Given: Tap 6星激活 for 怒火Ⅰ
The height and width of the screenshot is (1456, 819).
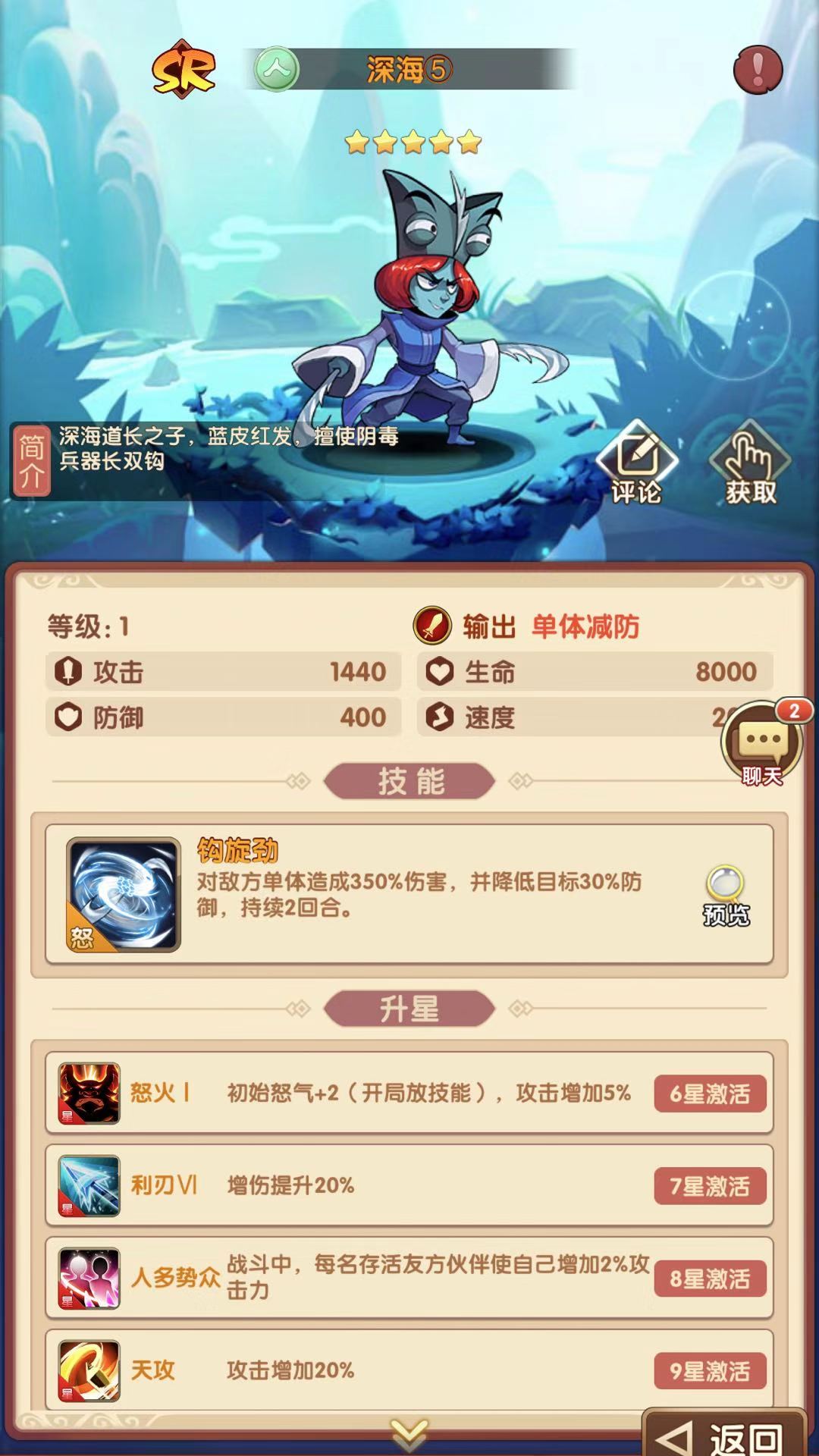Looking at the screenshot, I should (710, 1094).
